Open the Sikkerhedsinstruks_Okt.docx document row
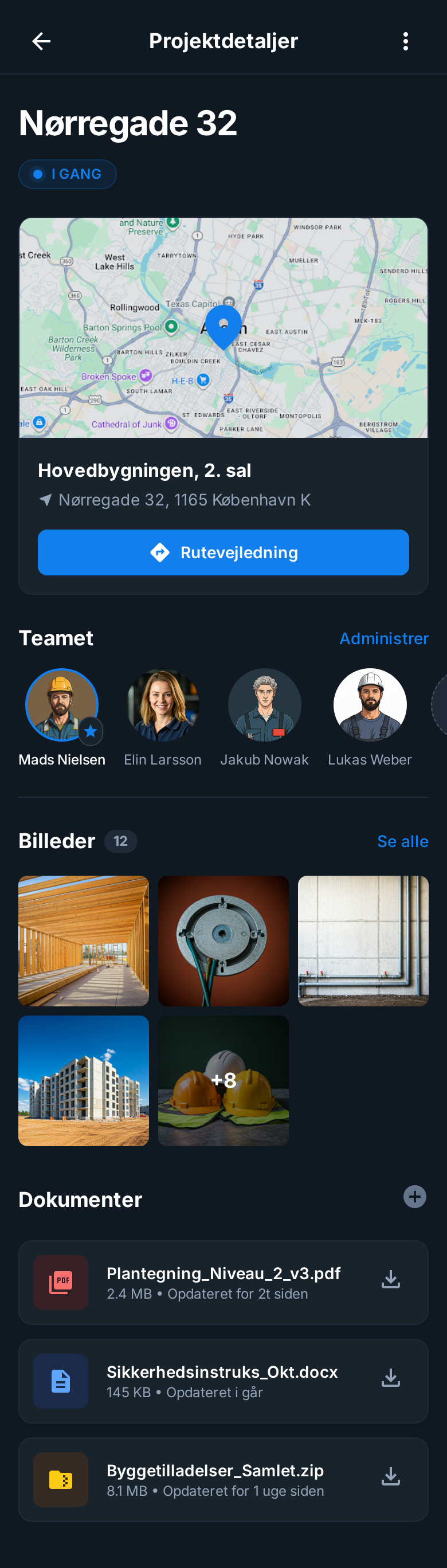Image resolution: width=447 pixels, height=1568 pixels. pos(222,1381)
